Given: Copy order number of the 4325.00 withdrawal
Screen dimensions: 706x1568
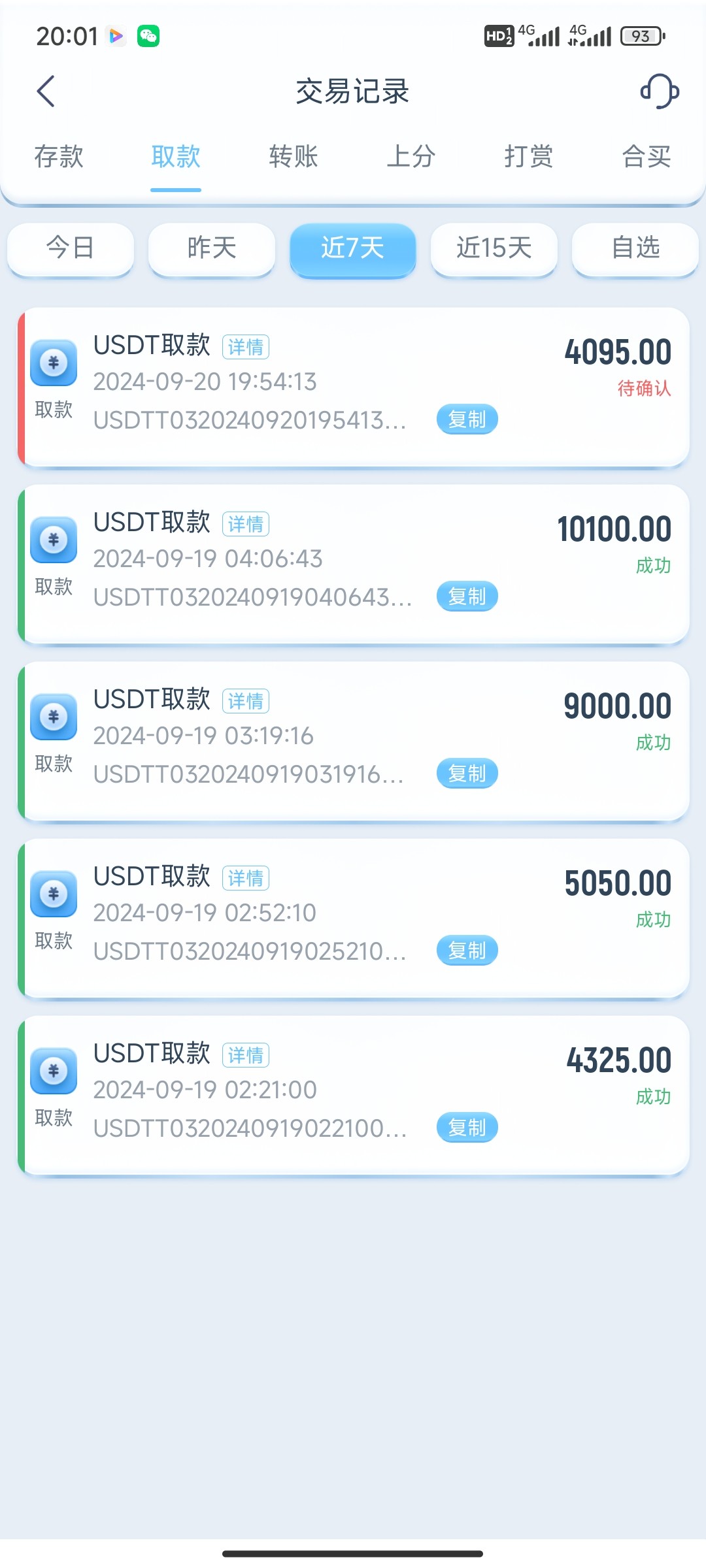Looking at the screenshot, I should (x=467, y=1128).
